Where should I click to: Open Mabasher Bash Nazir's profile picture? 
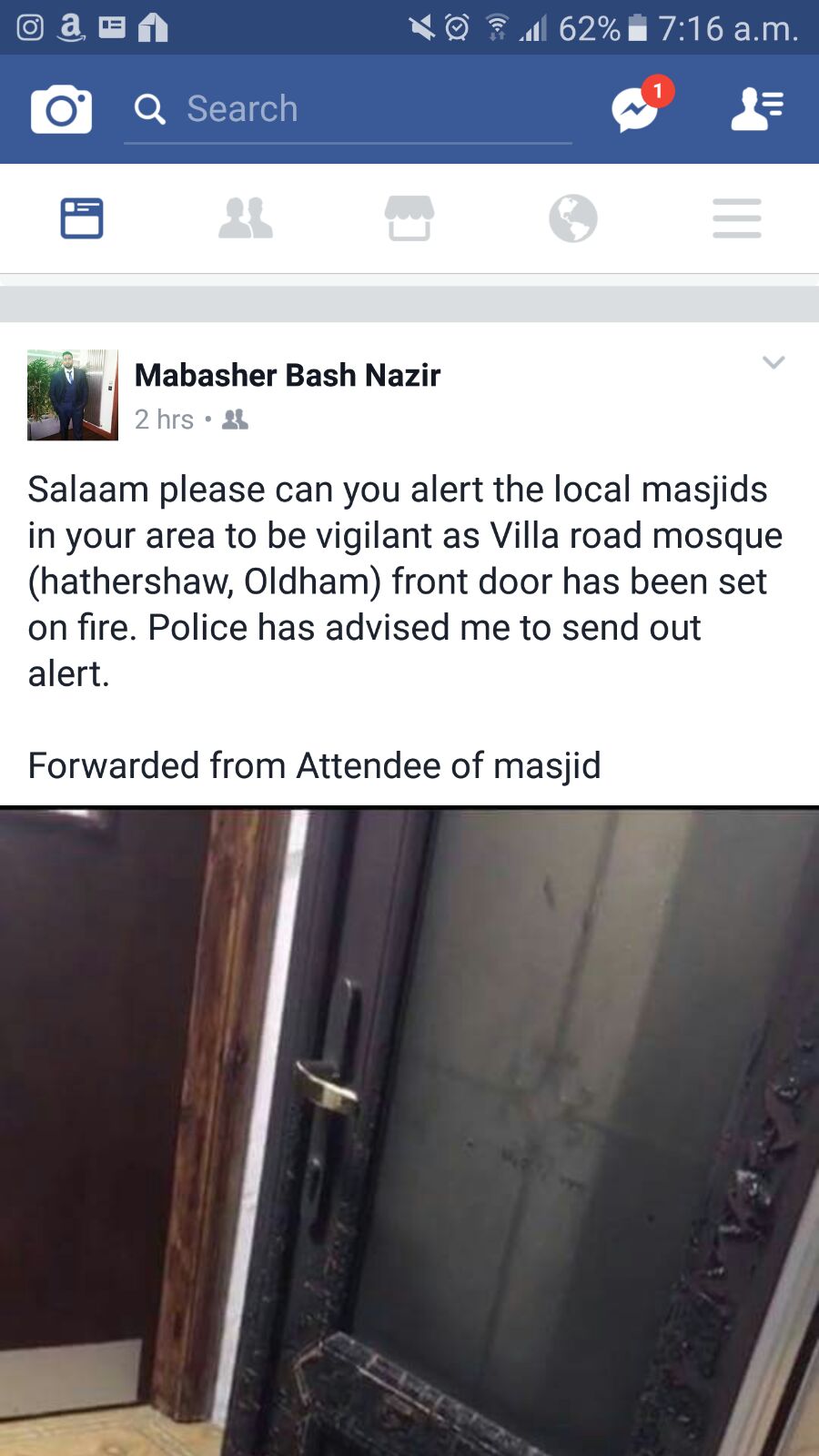tap(73, 395)
